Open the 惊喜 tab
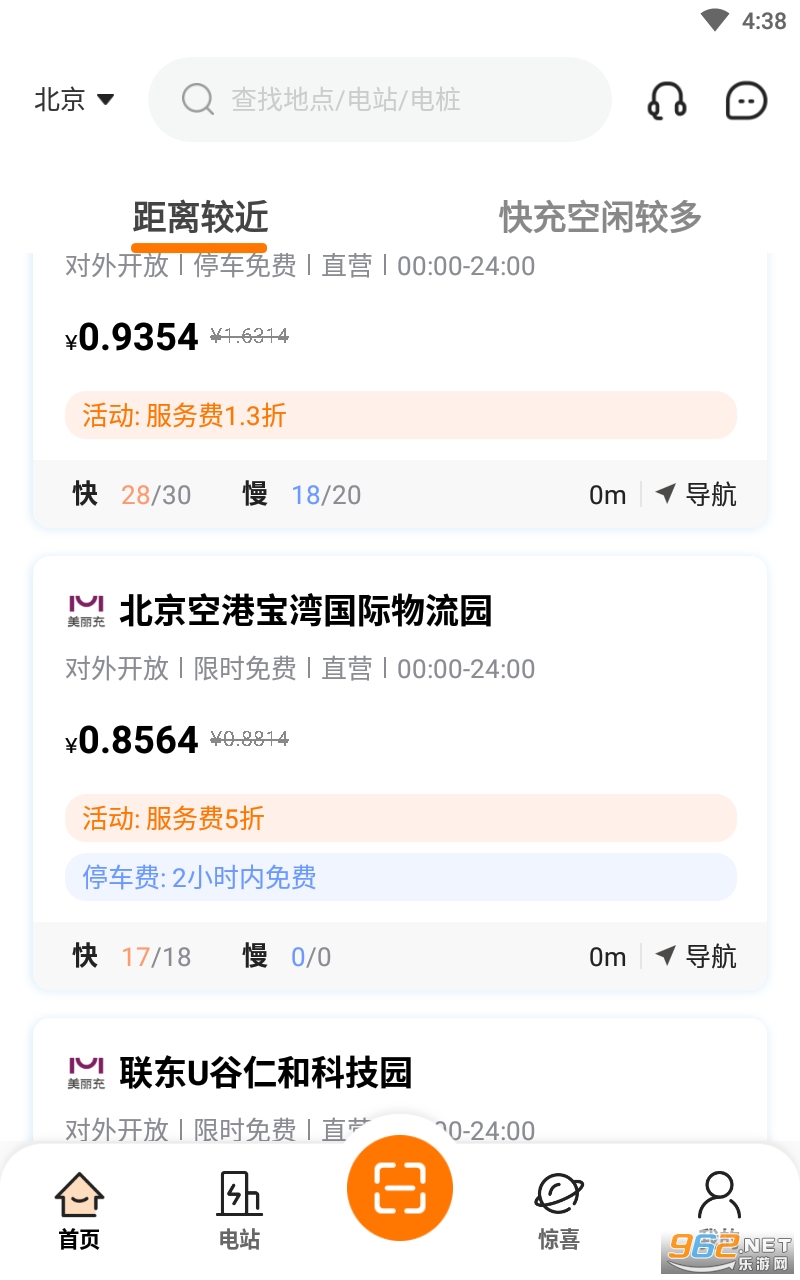 (559, 1211)
